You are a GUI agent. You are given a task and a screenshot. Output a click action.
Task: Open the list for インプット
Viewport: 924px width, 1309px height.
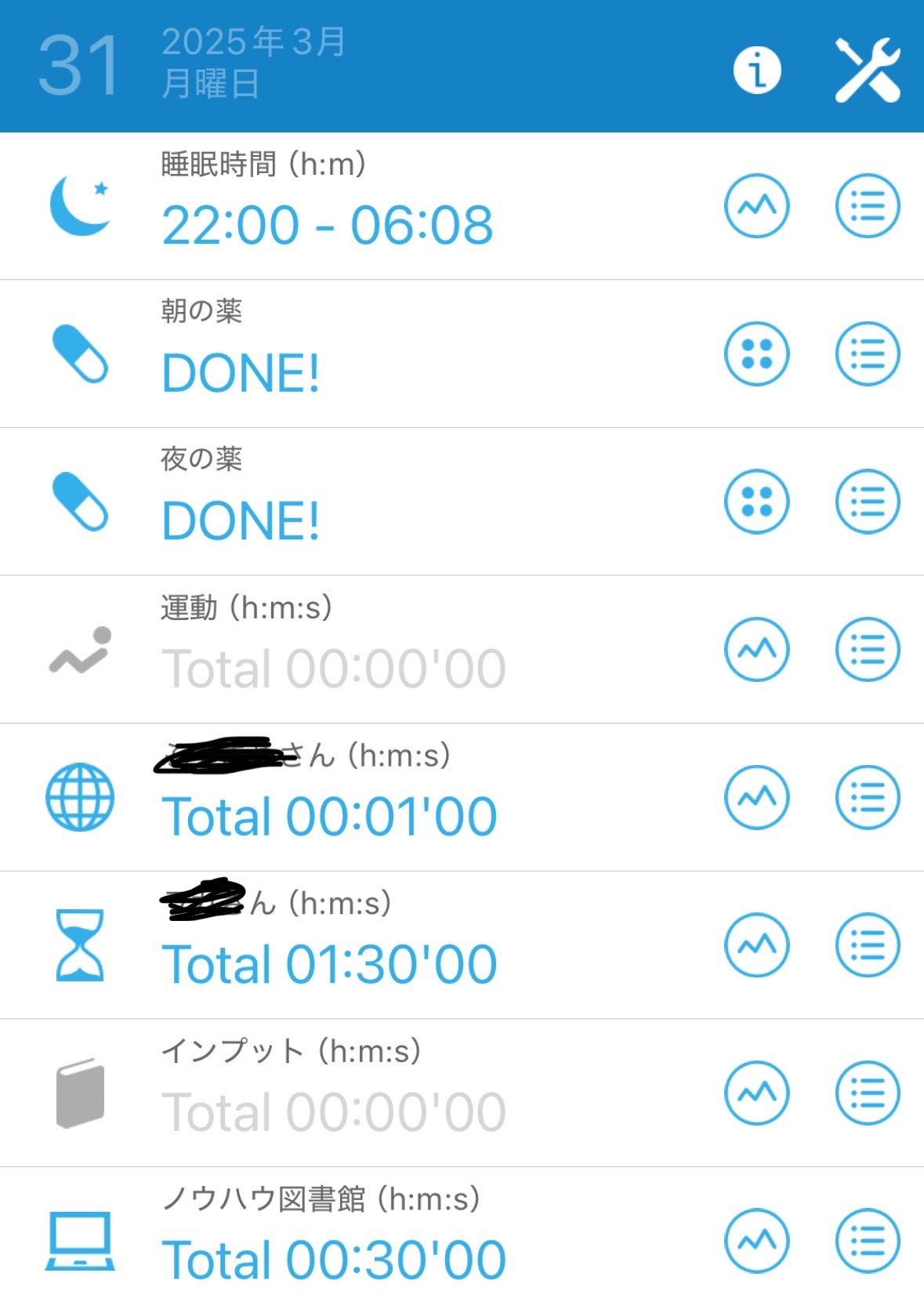pos(868,1093)
